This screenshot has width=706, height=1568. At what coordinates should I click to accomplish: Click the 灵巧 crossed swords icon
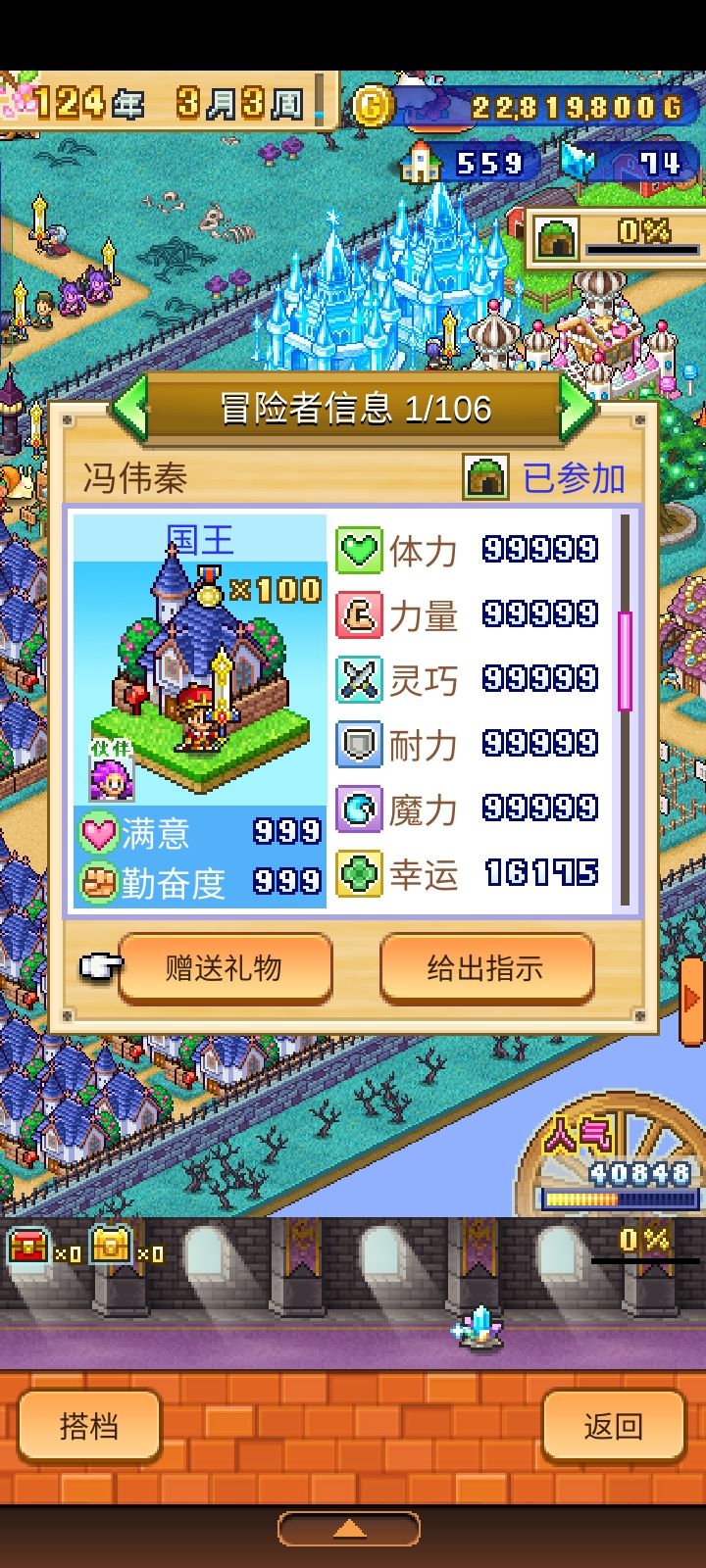point(361,680)
